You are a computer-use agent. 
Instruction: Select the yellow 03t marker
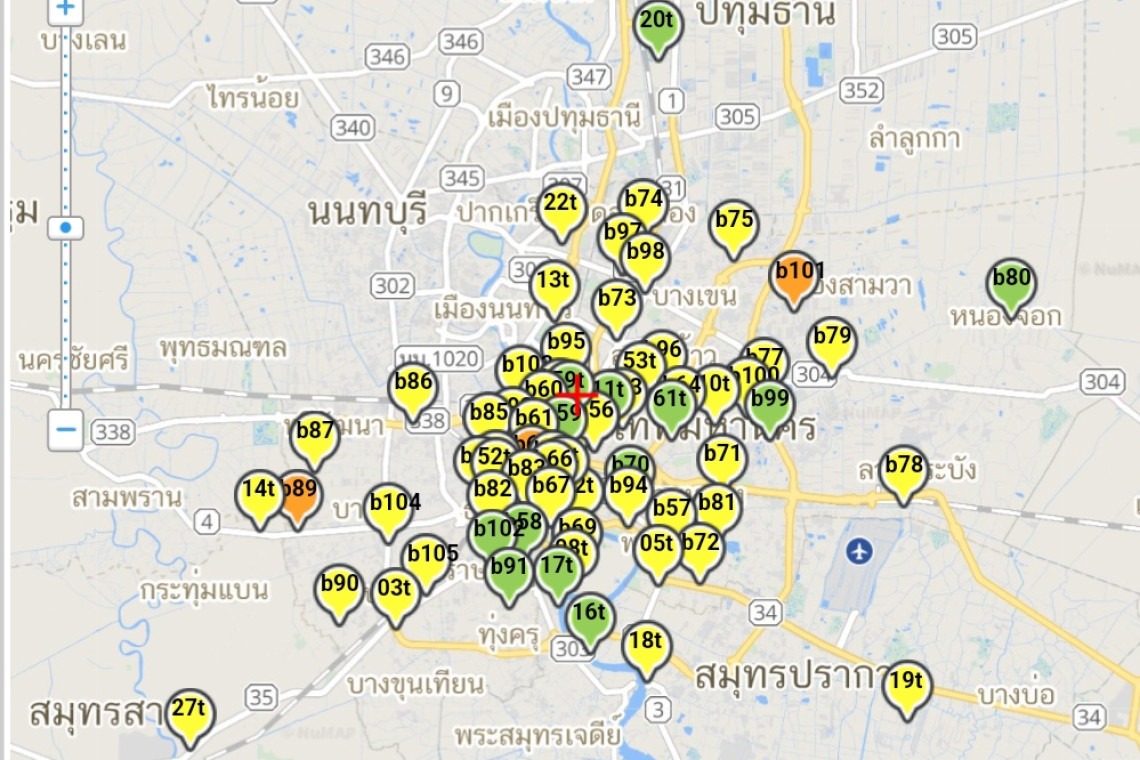point(395,592)
